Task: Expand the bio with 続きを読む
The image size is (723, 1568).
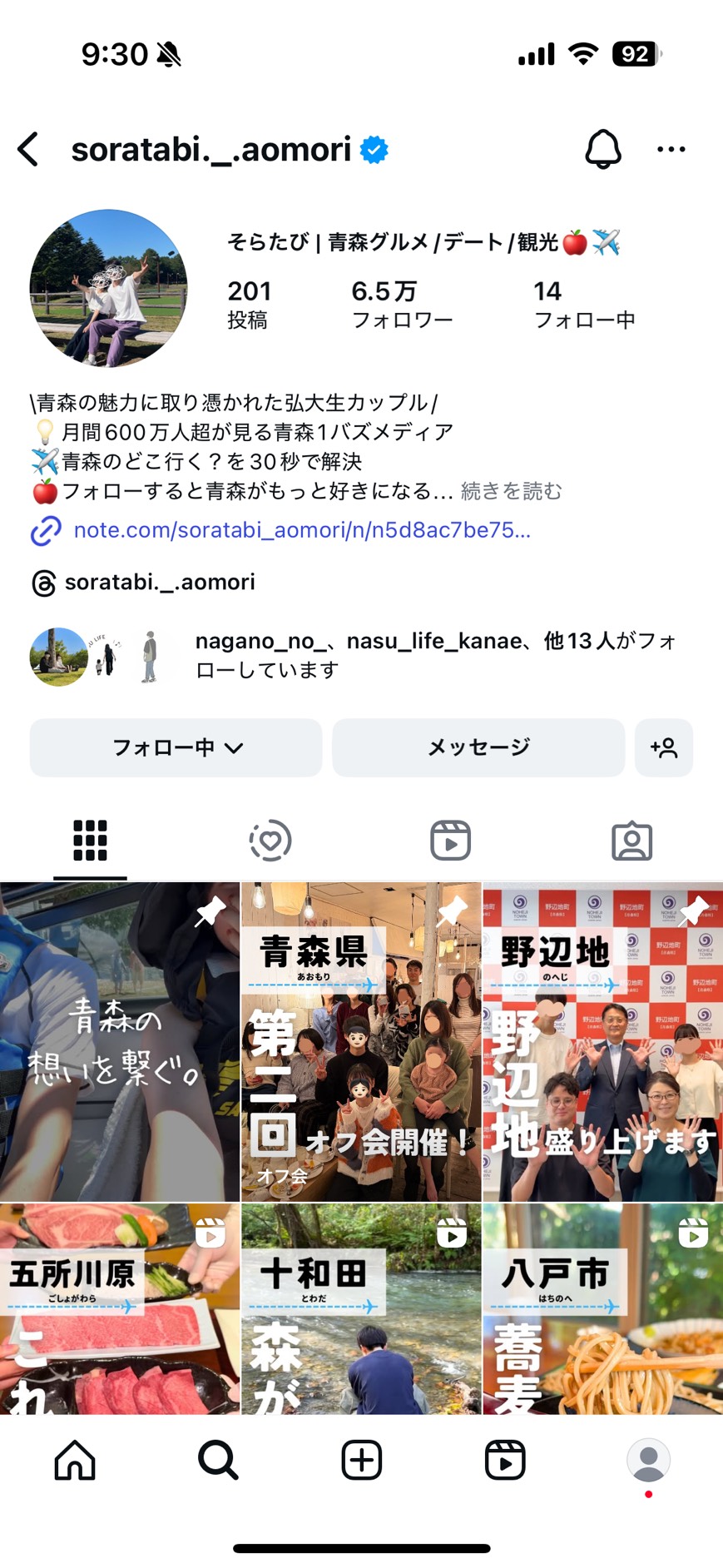Action: pyautogui.click(x=511, y=491)
